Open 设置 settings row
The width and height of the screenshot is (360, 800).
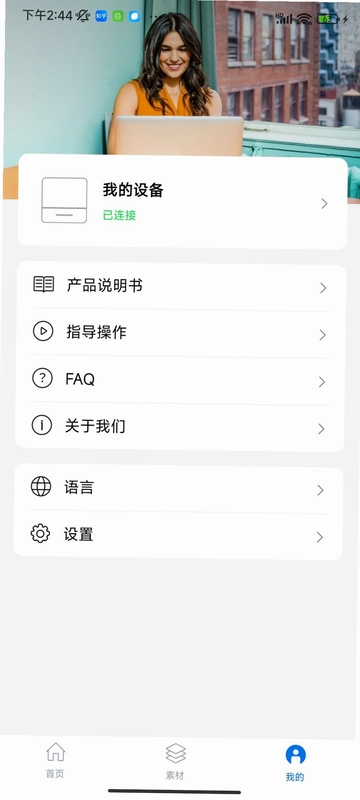point(177,535)
